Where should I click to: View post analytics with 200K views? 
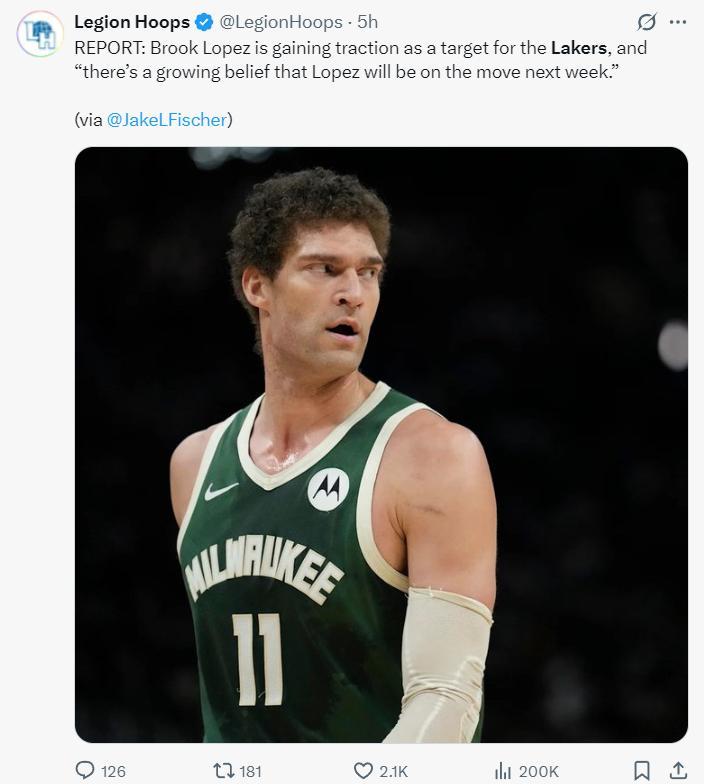[503, 770]
